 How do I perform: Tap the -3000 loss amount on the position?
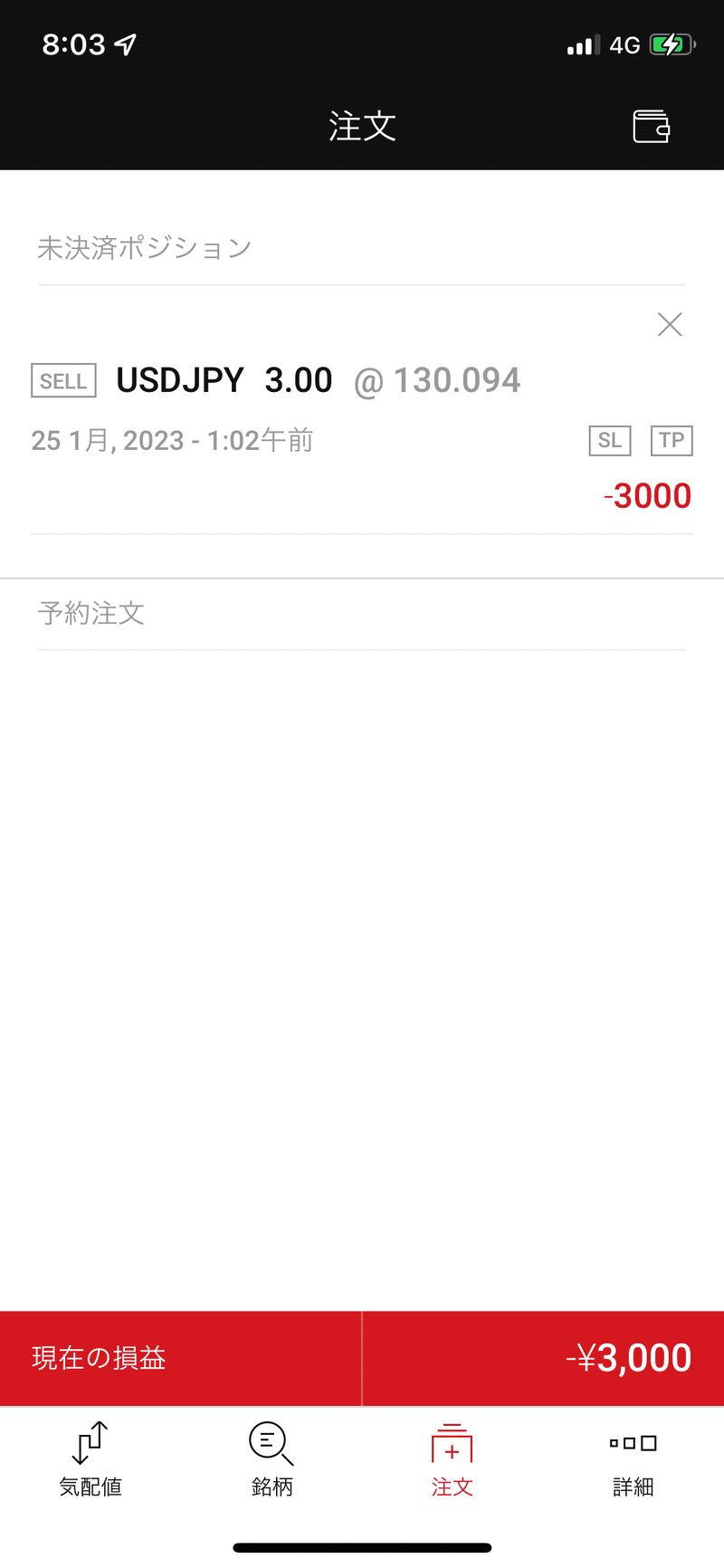(x=646, y=495)
